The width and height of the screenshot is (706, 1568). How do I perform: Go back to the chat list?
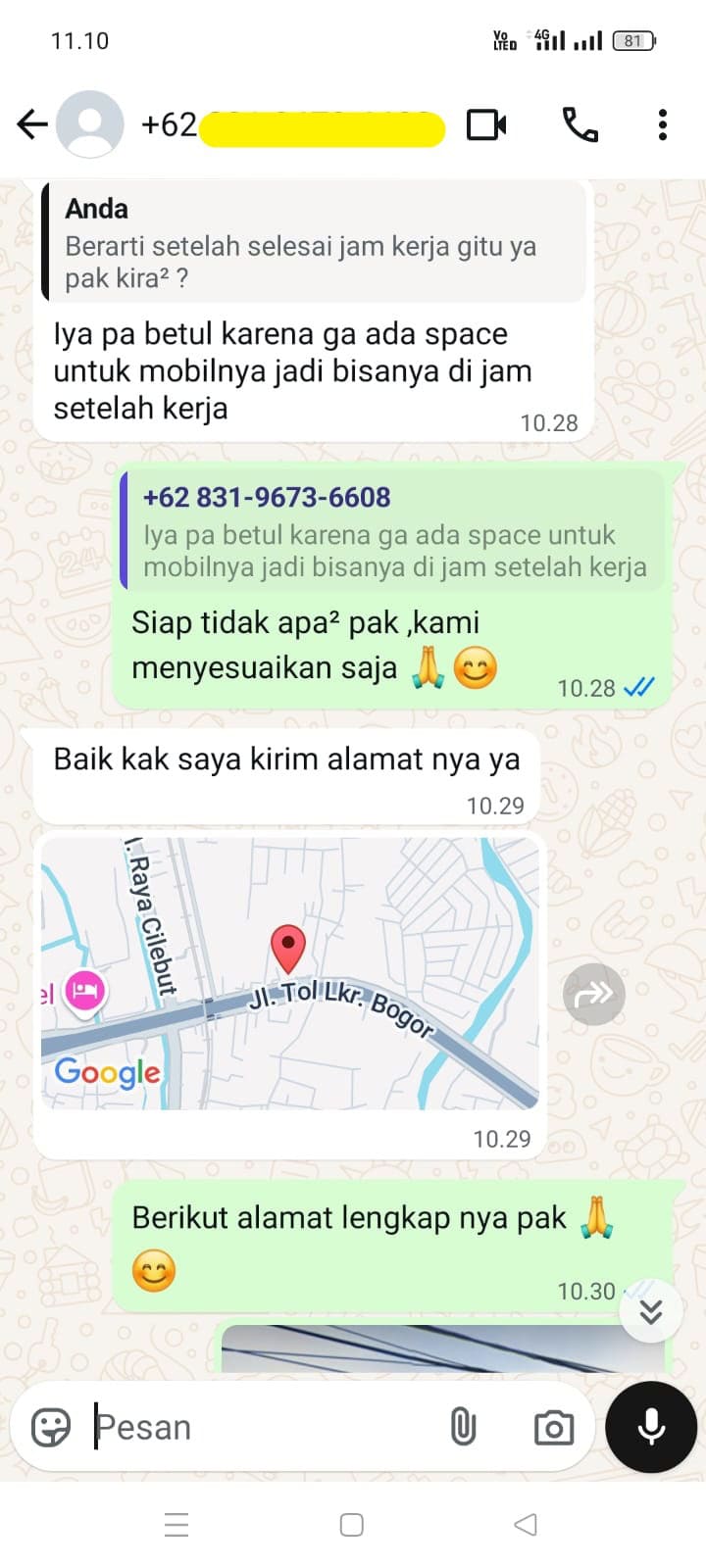pyautogui.click(x=32, y=124)
